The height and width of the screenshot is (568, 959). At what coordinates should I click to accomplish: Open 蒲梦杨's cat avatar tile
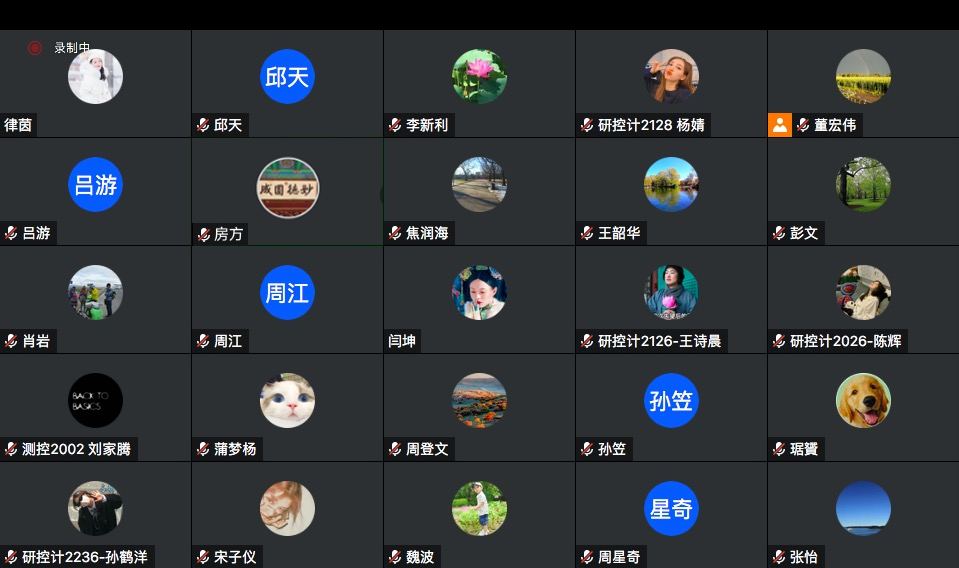[x=287, y=401]
